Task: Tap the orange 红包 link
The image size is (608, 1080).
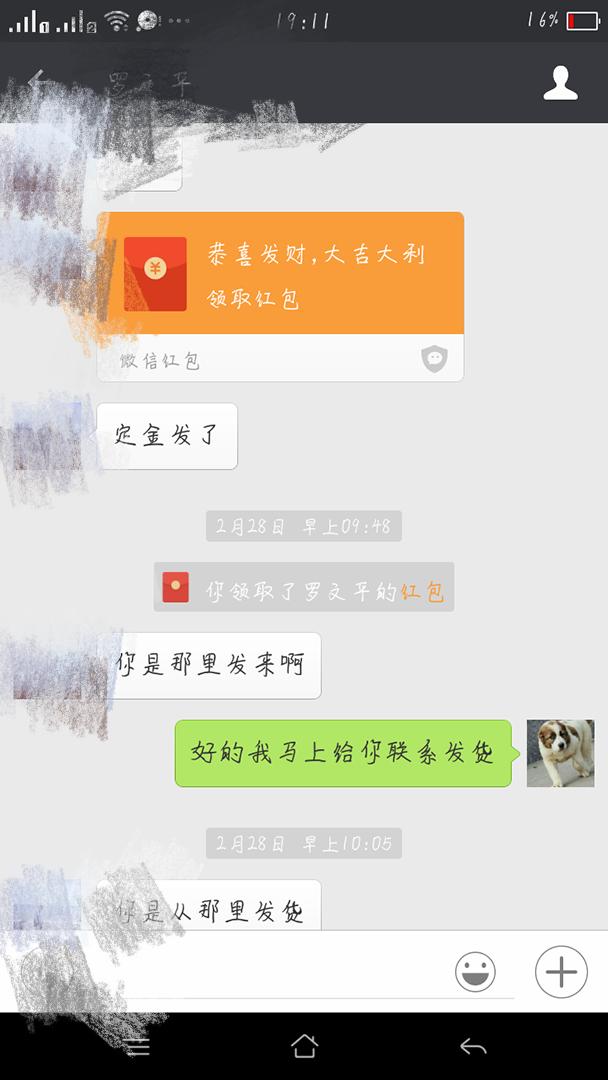Action: pyautogui.click(x=422, y=591)
